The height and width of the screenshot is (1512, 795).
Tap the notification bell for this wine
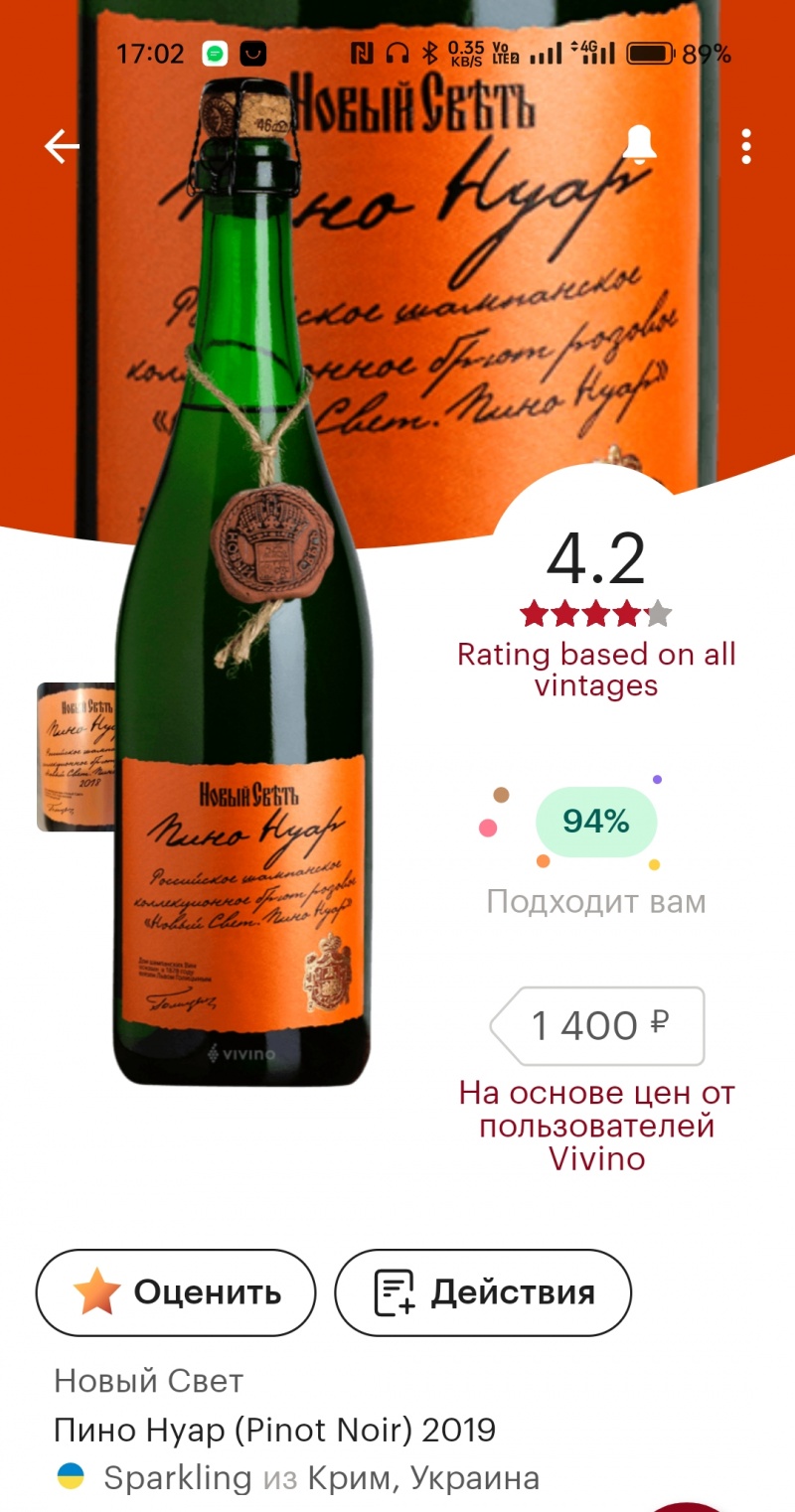click(x=640, y=146)
